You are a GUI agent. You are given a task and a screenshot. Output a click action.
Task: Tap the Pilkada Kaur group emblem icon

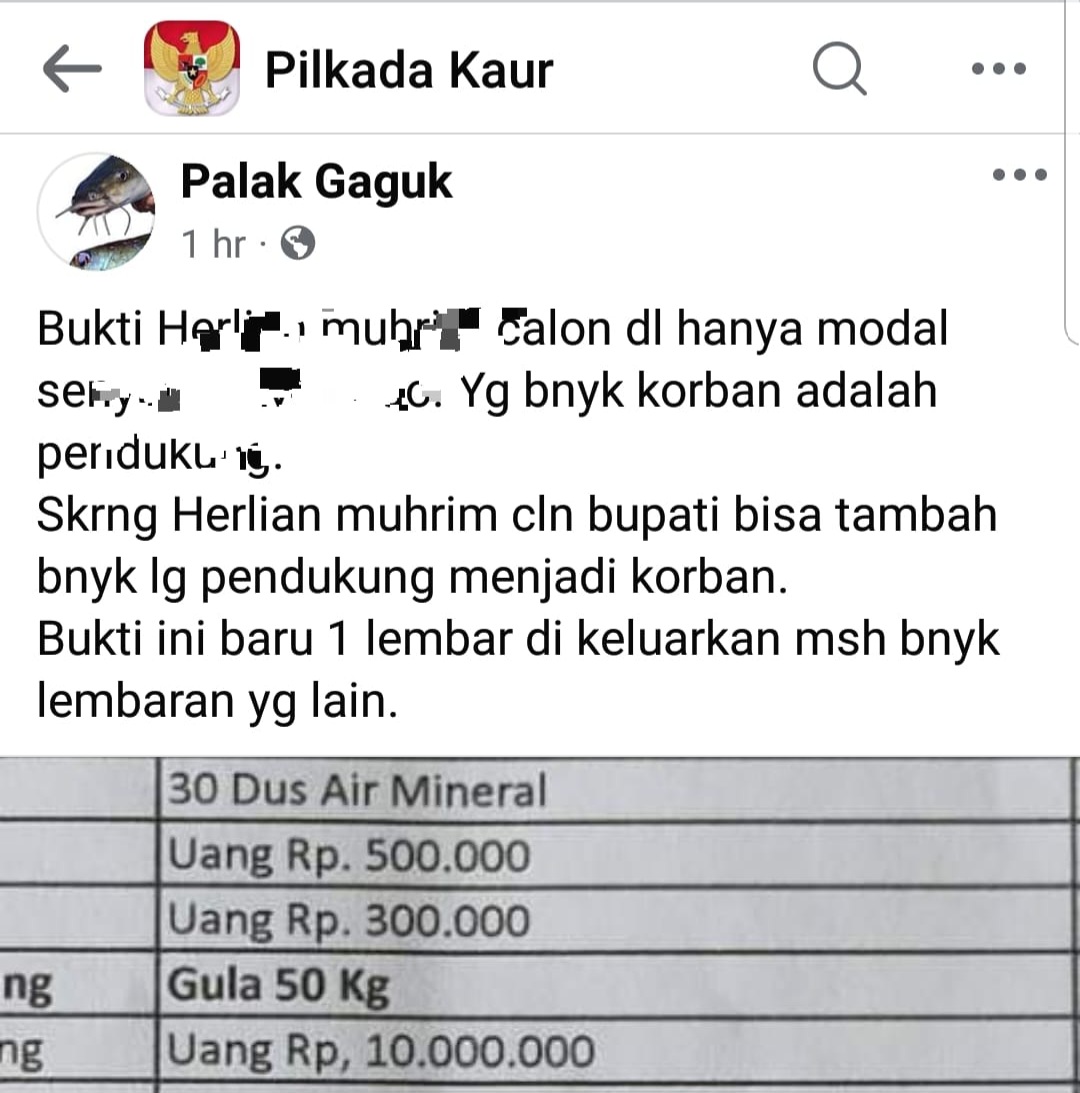(192, 66)
